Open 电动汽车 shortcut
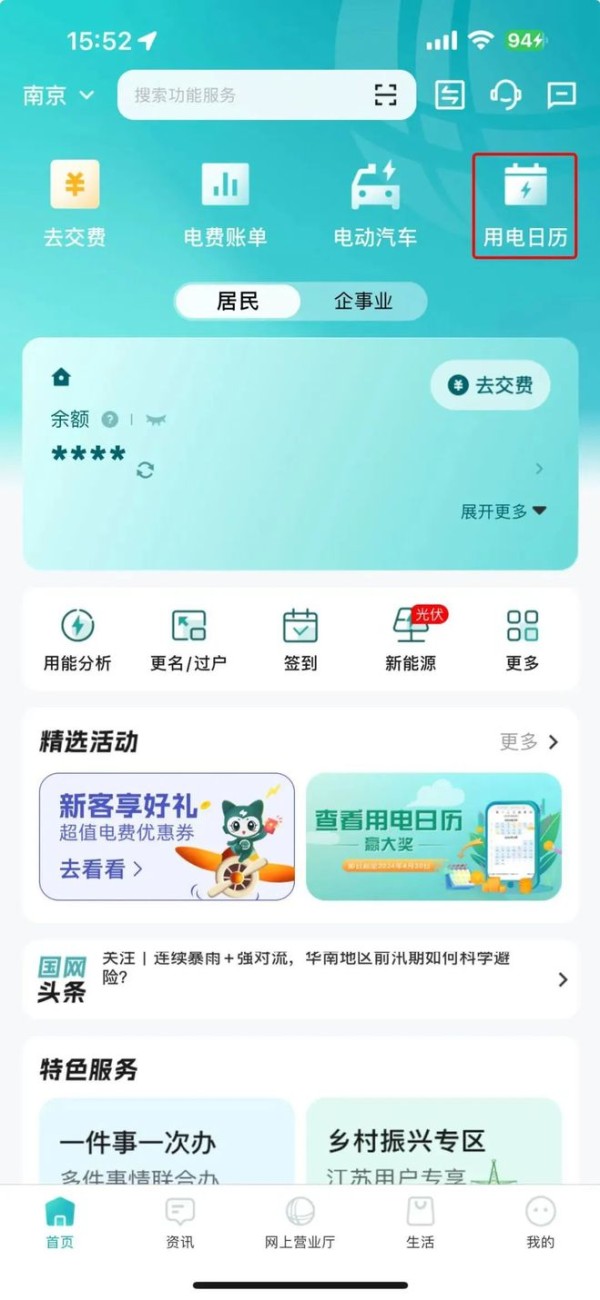 [375, 204]
